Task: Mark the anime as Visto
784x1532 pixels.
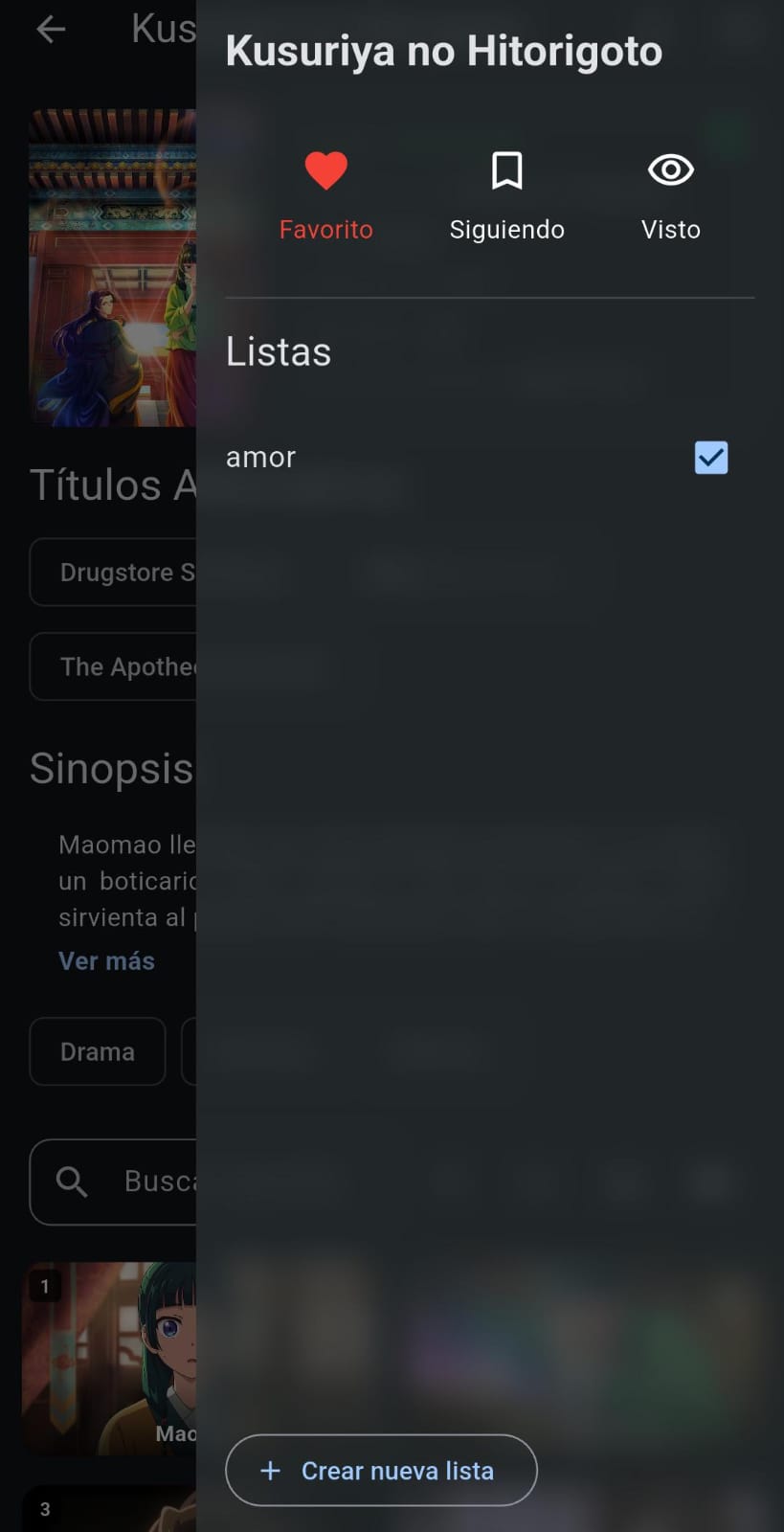Action: (670, 196)
